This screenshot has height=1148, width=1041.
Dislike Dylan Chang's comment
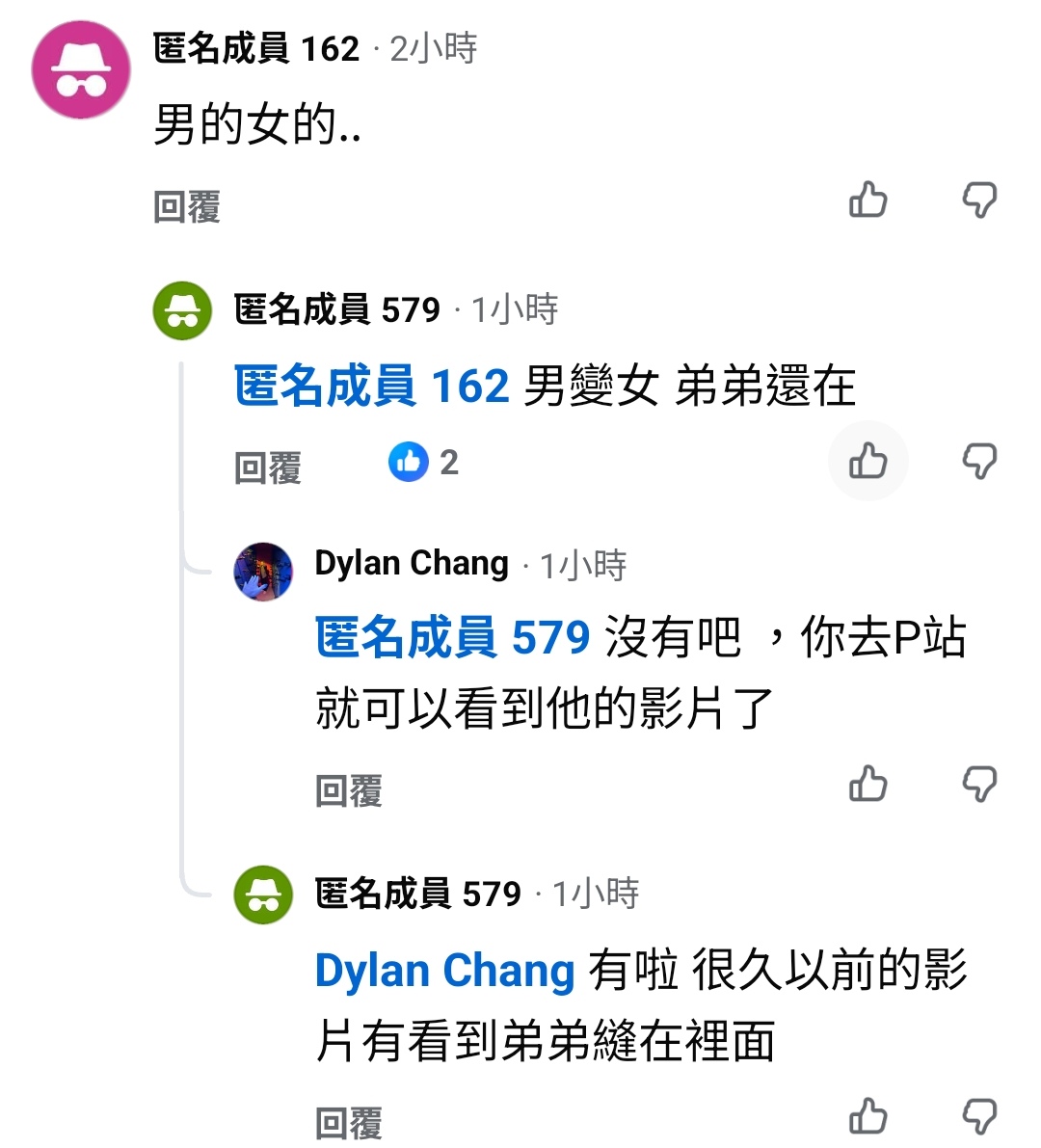coord(979,785)
